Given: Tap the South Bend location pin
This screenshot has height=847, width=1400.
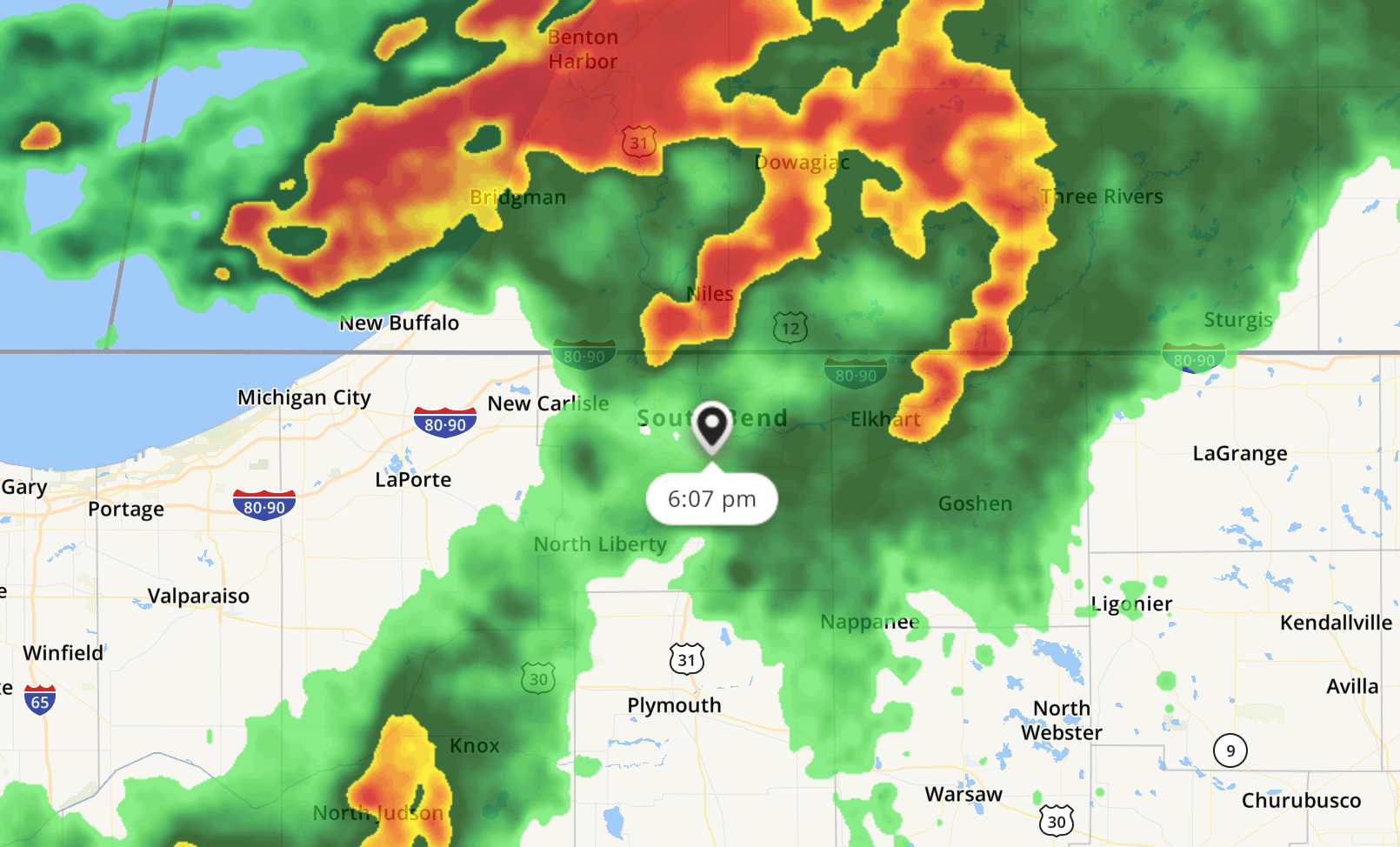Looking at the screenshot, I should click(x=712, y=425).
